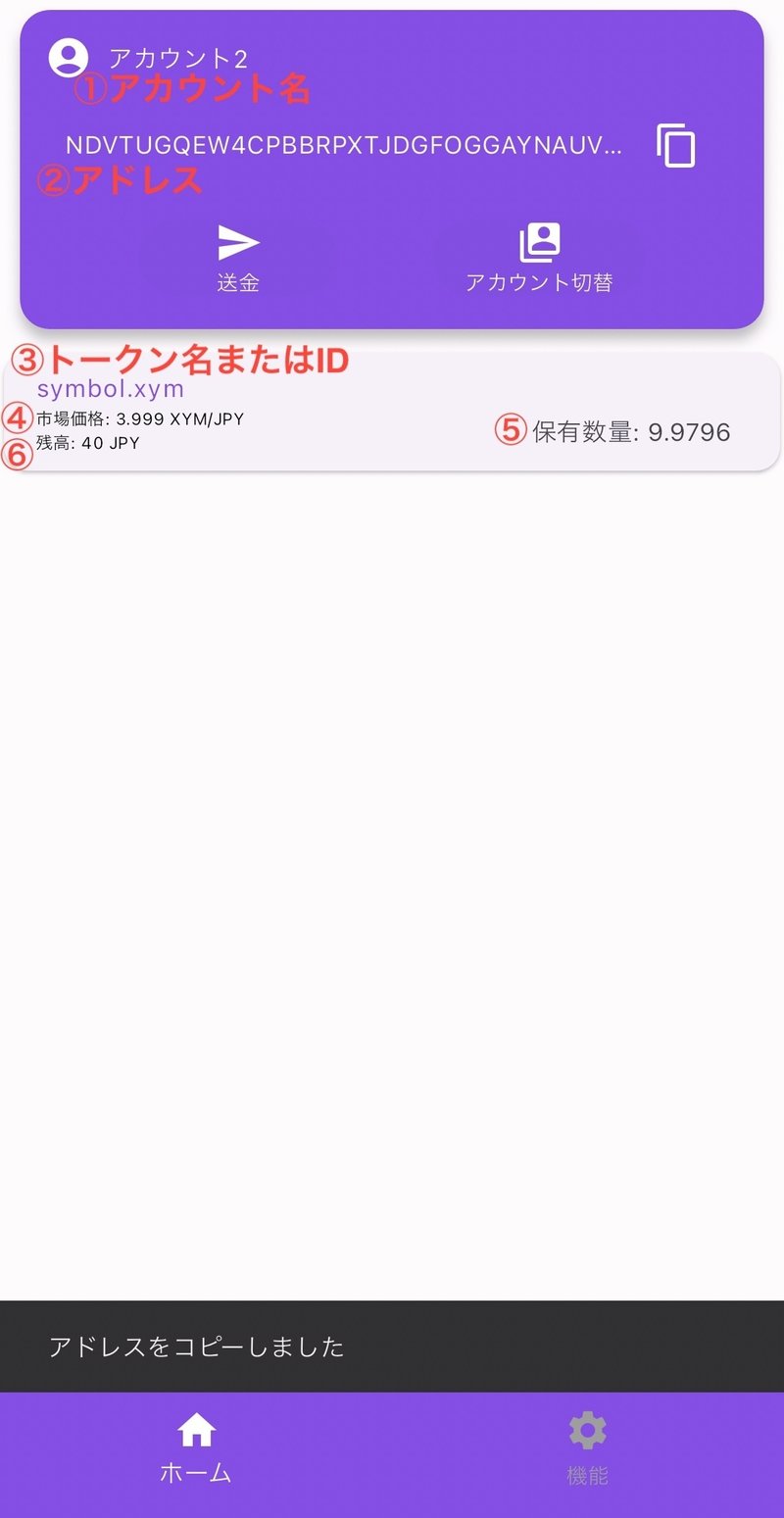Switch to the ホーム tab
This screenshot has height=1518, width=784.
pyautogui.click(x=196, y=1449)
